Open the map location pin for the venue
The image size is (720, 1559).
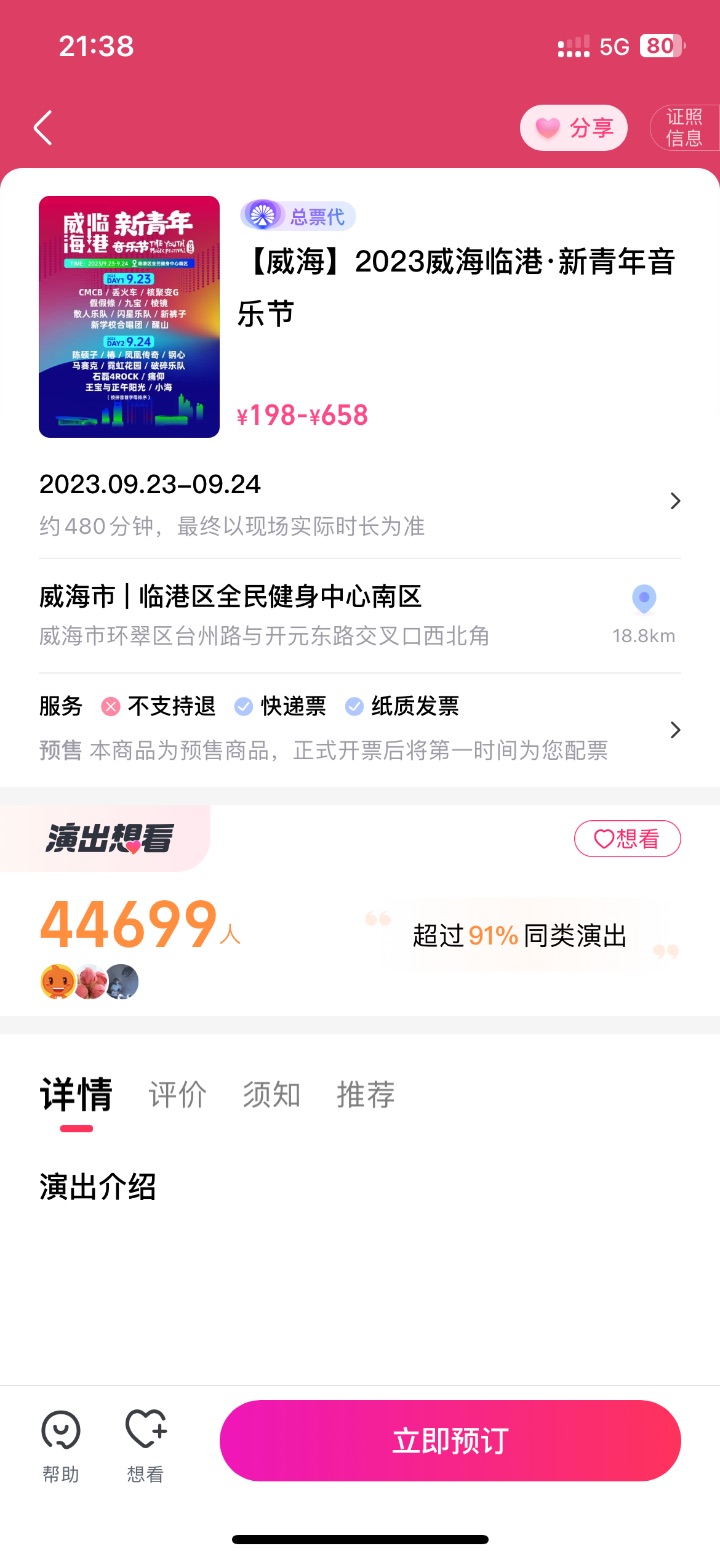pyautogui.click(x=644, y=600)
